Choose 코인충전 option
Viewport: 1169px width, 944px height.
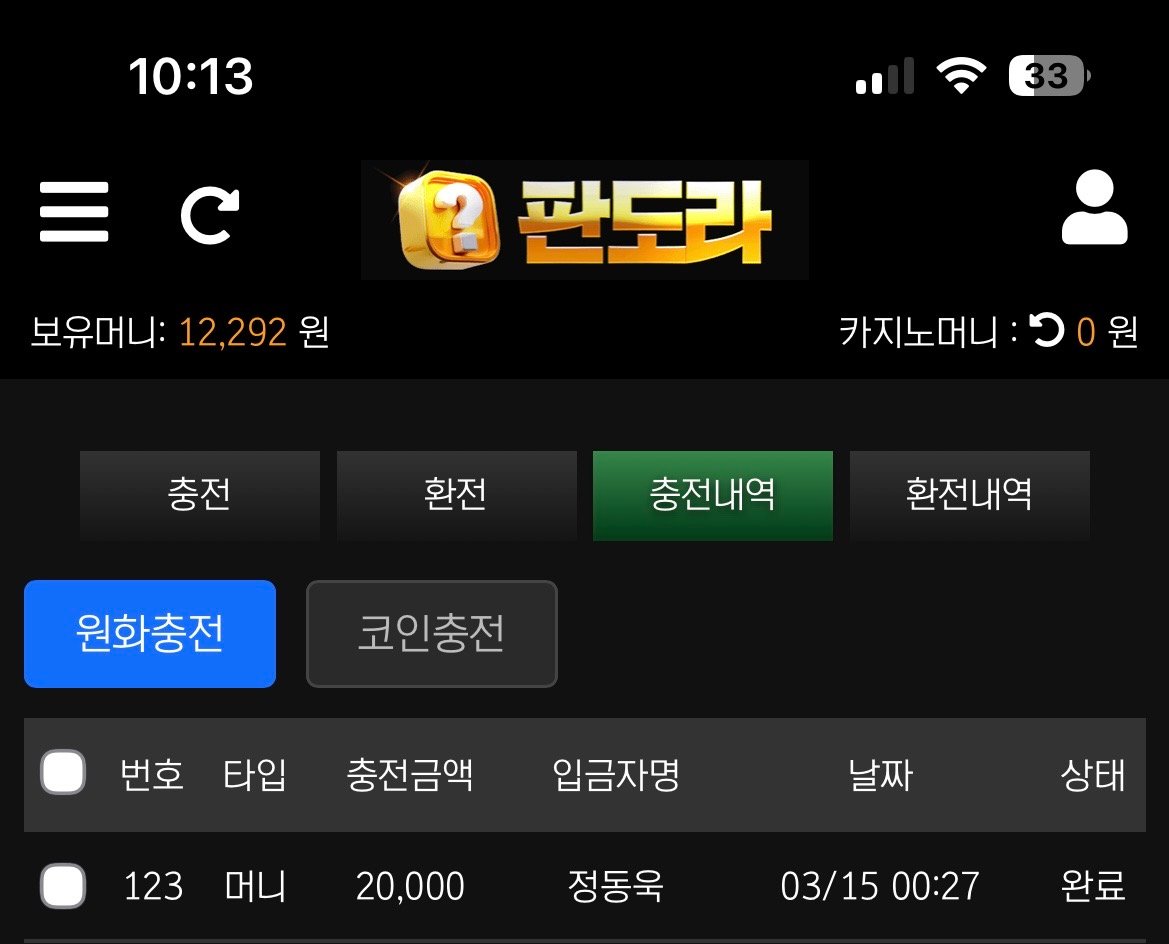tap(431, 634)
